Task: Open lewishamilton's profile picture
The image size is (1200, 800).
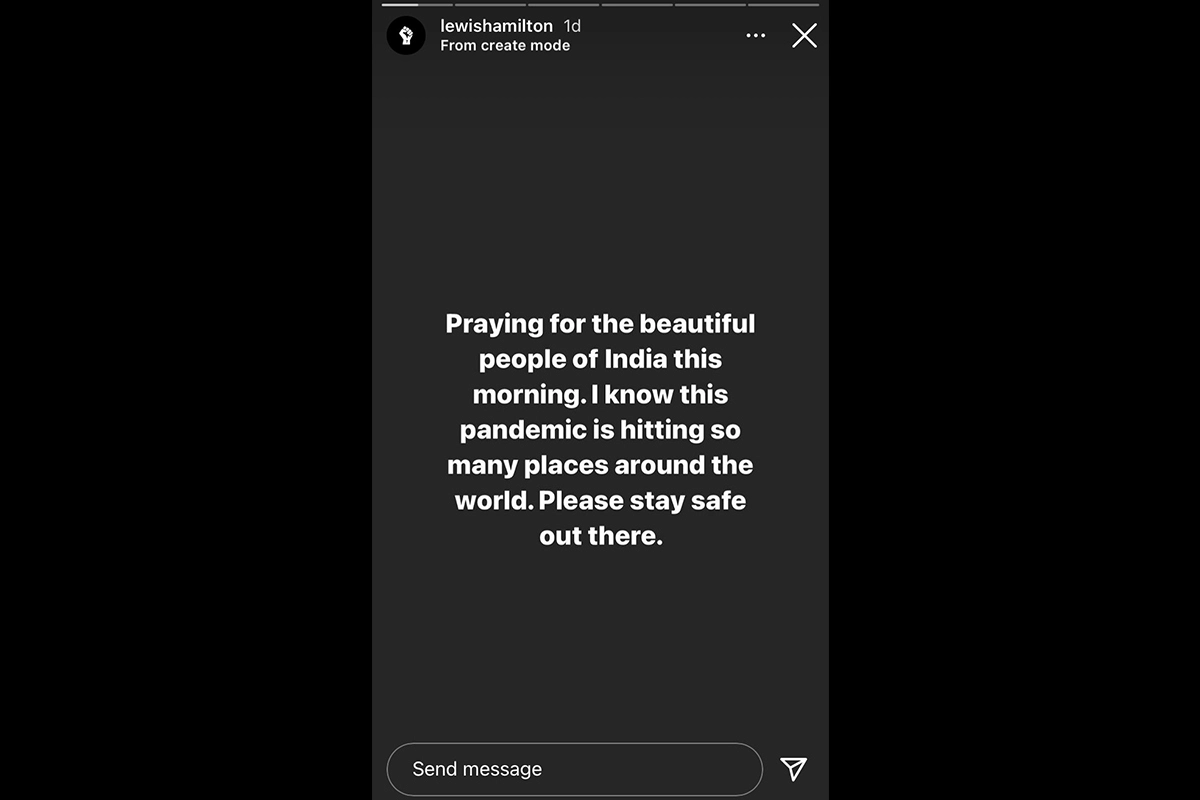Action: (x=406, y=36)
